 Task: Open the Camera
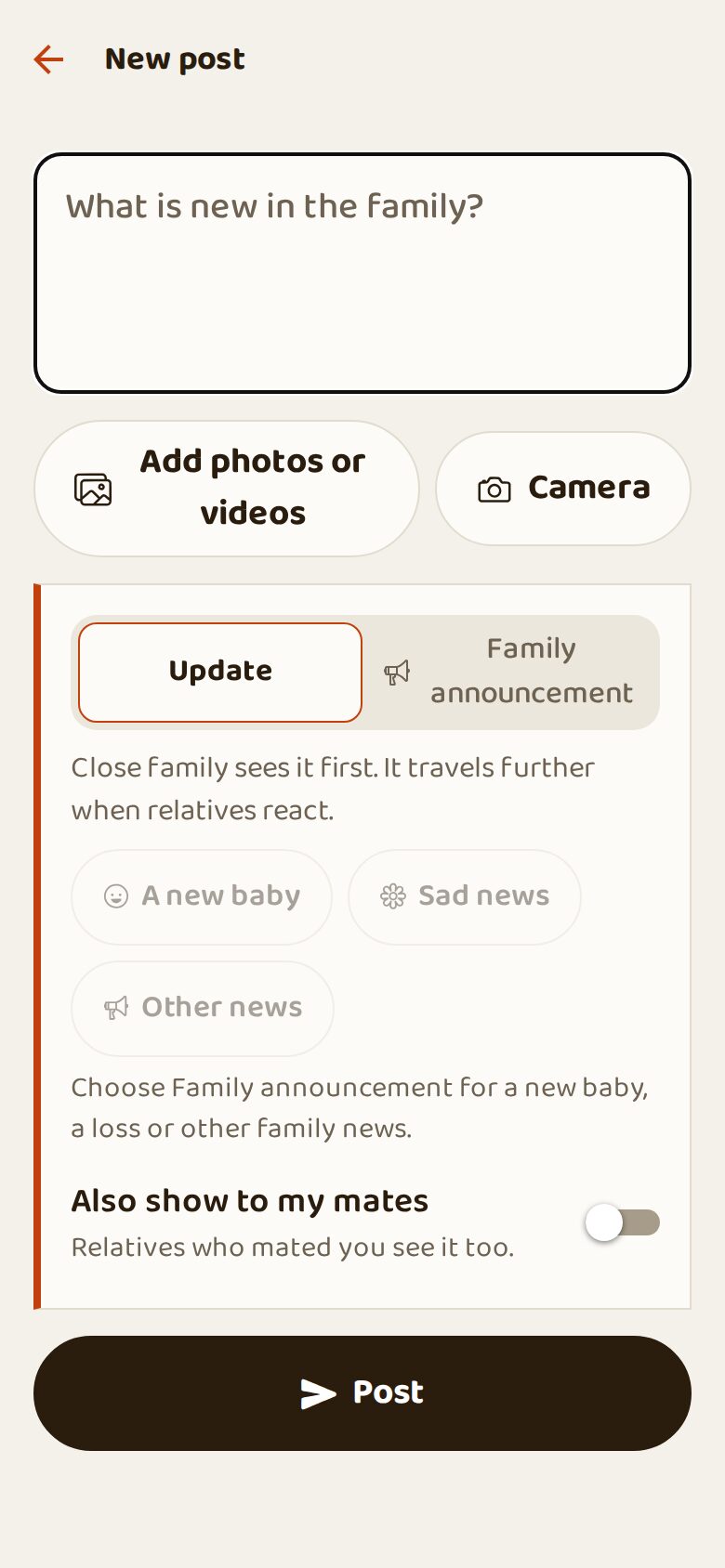tap(563, 489)
